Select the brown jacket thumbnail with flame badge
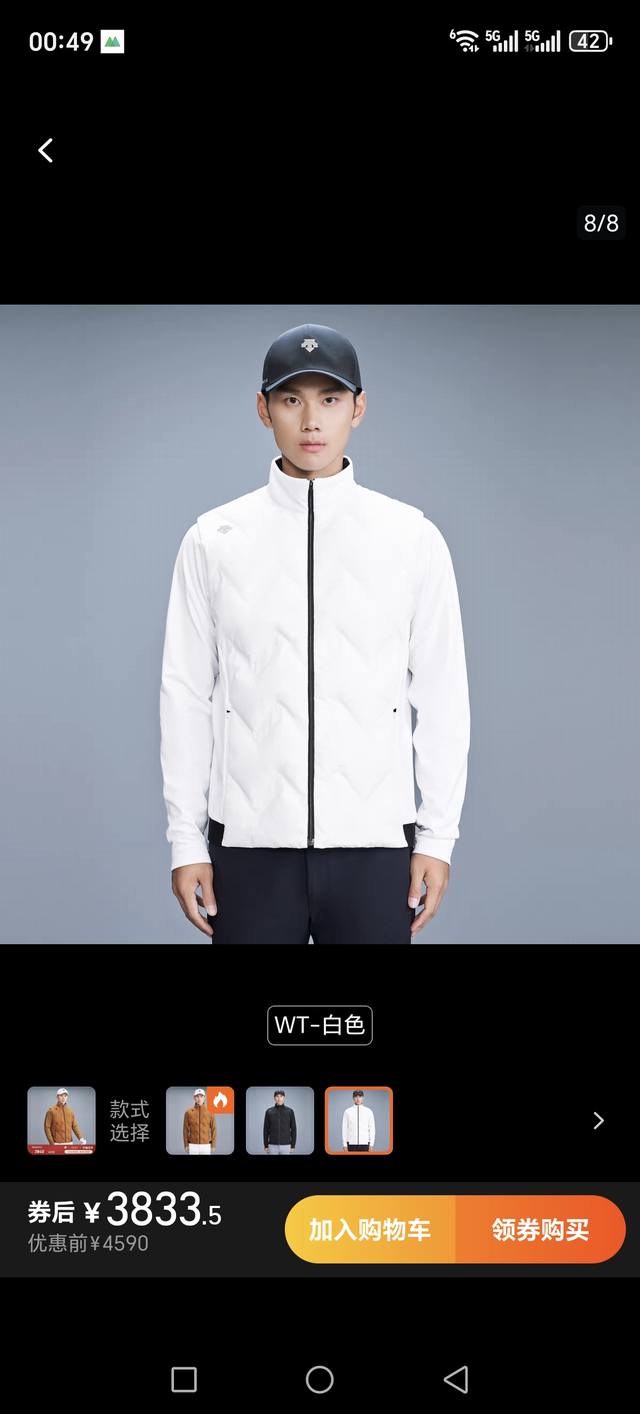 [x=200, y=1120]
